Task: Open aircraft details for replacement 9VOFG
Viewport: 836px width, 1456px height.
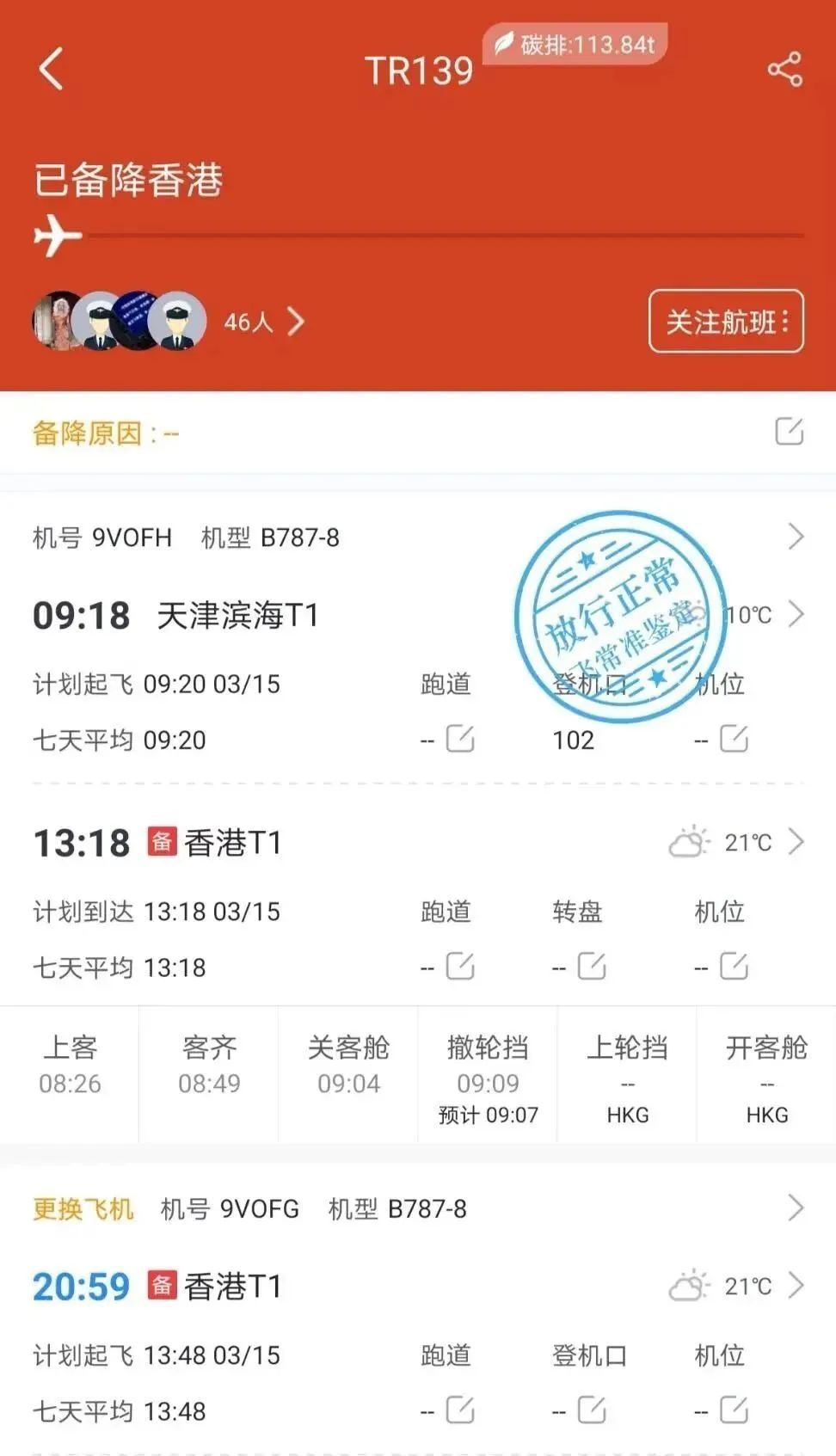Action: (796, 1208)
